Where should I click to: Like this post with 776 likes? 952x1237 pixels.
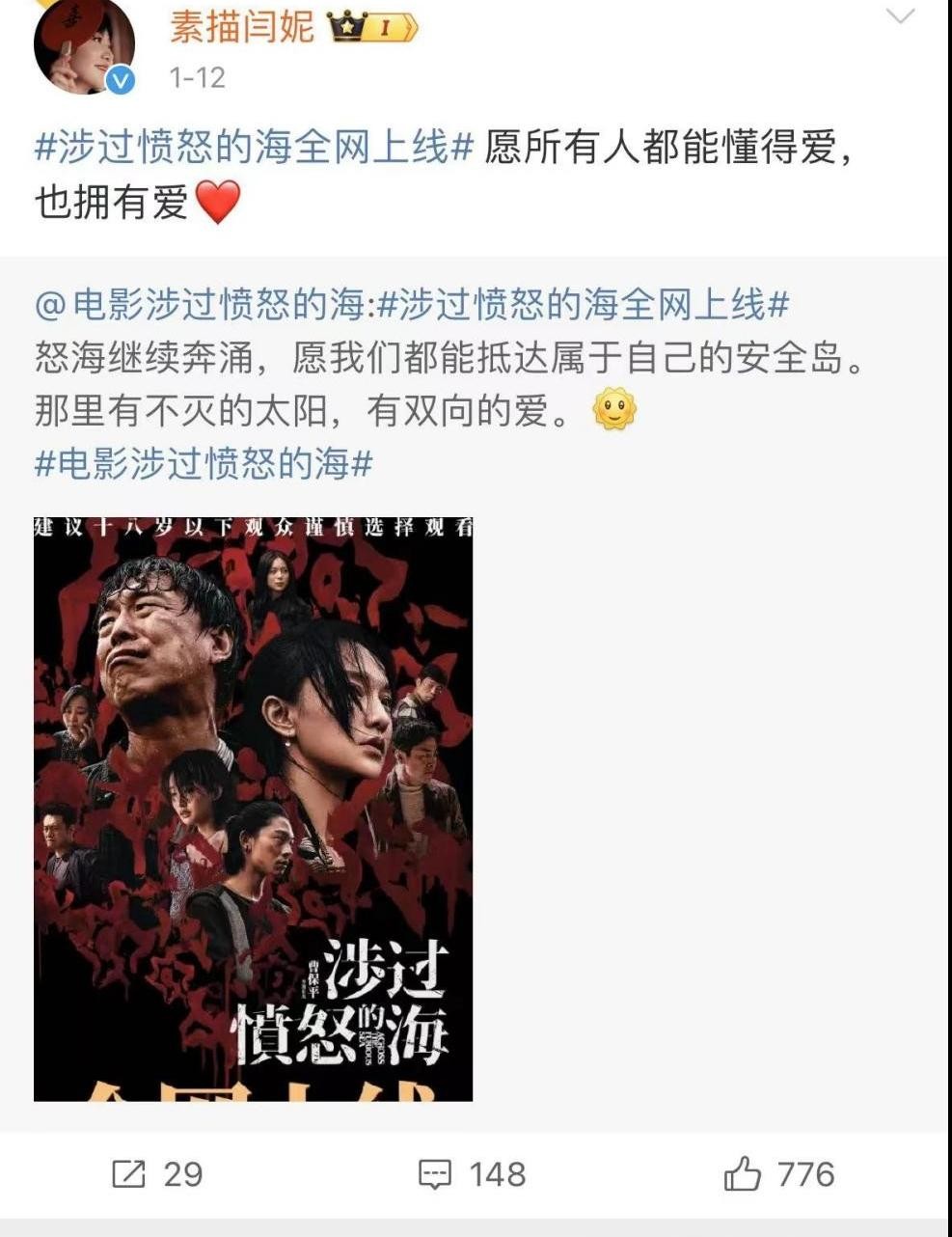click(778, 1174)
